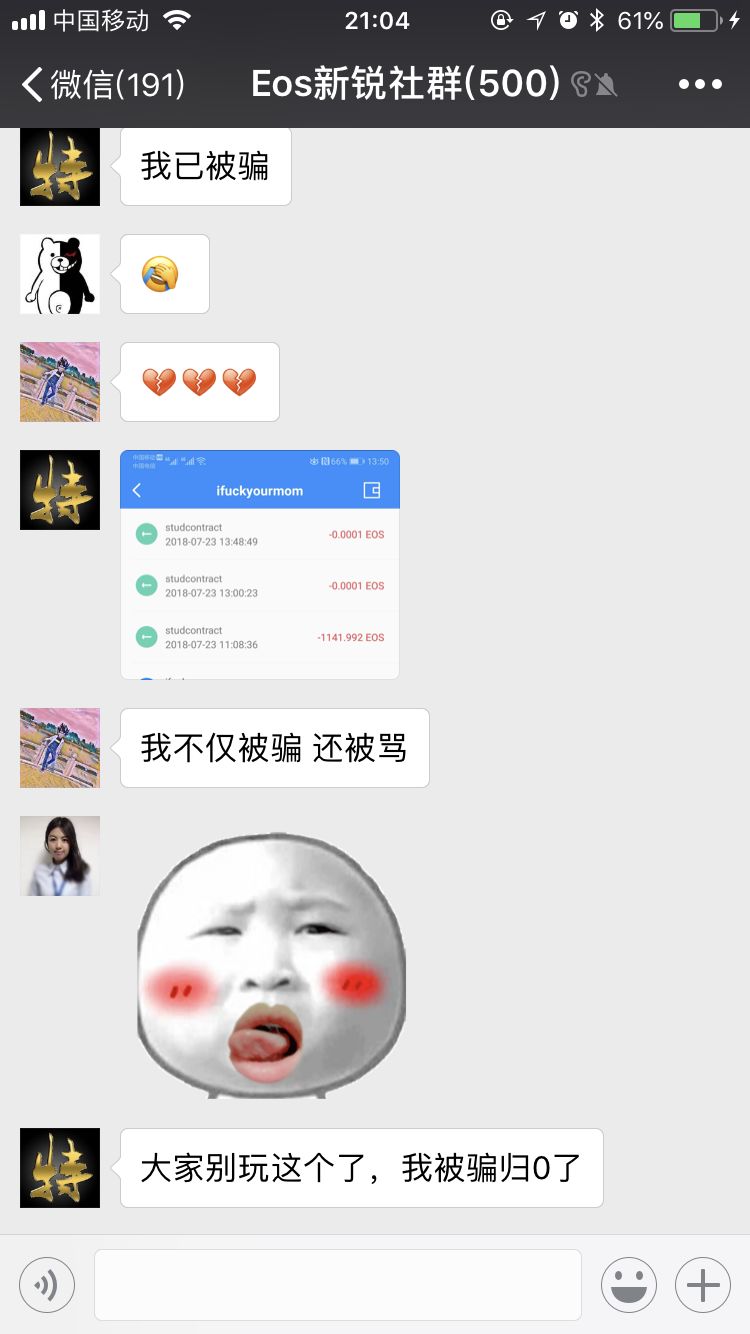Focus the message text field

pyautogui.click(x=338, y=1285)
